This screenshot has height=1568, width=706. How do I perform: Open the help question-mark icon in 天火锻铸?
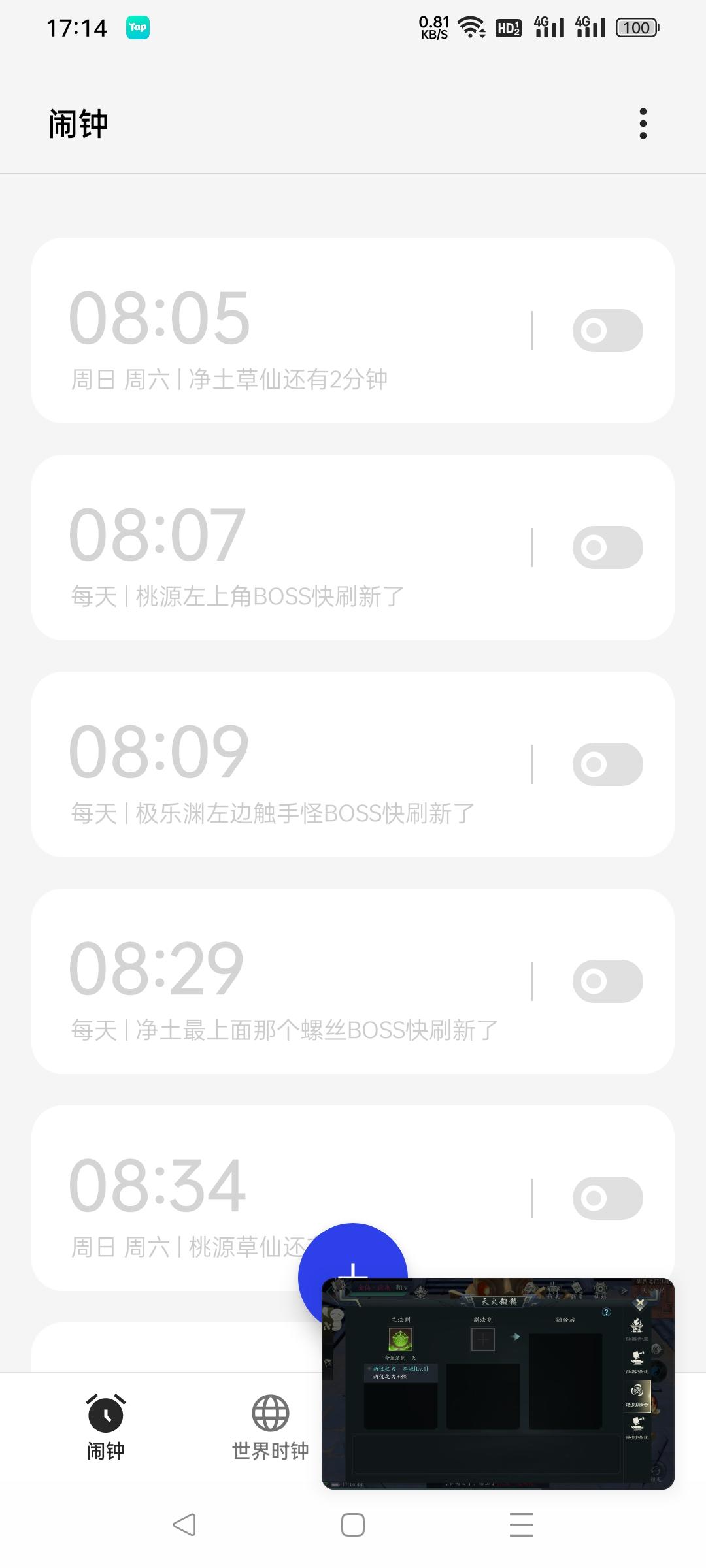[x=607, y=1312]
